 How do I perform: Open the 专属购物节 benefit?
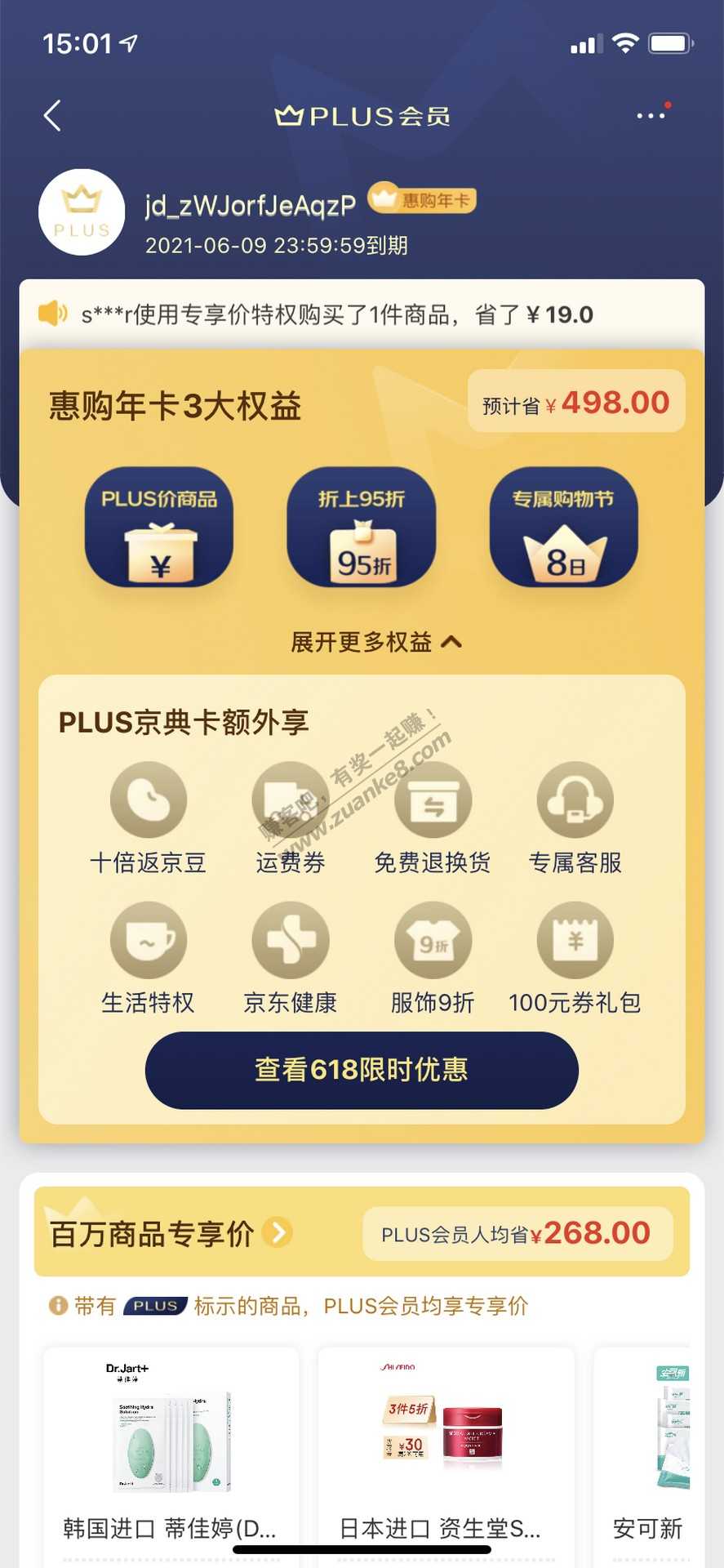point(563,527)
